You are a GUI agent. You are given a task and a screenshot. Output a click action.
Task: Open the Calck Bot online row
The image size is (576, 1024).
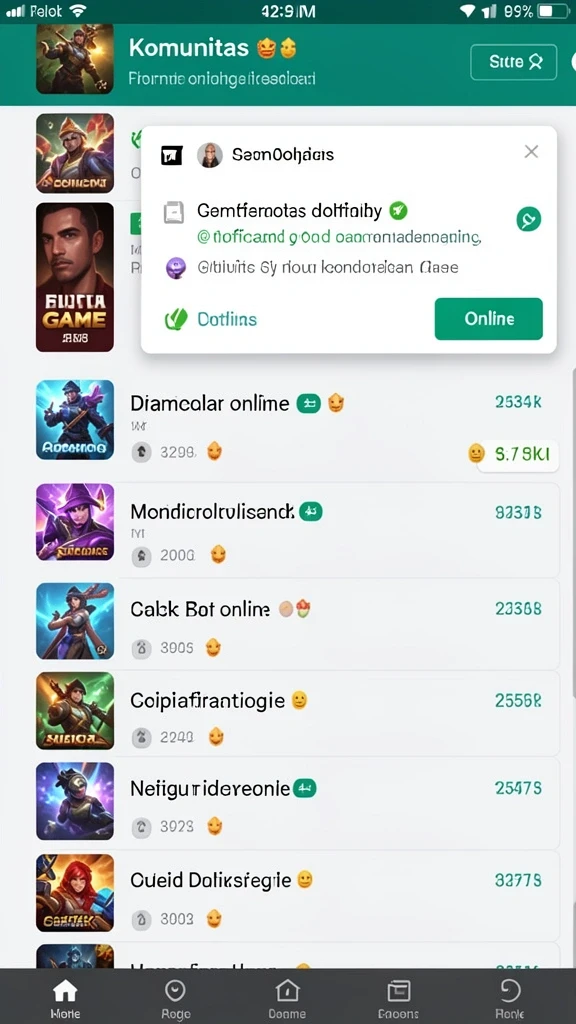298,624
